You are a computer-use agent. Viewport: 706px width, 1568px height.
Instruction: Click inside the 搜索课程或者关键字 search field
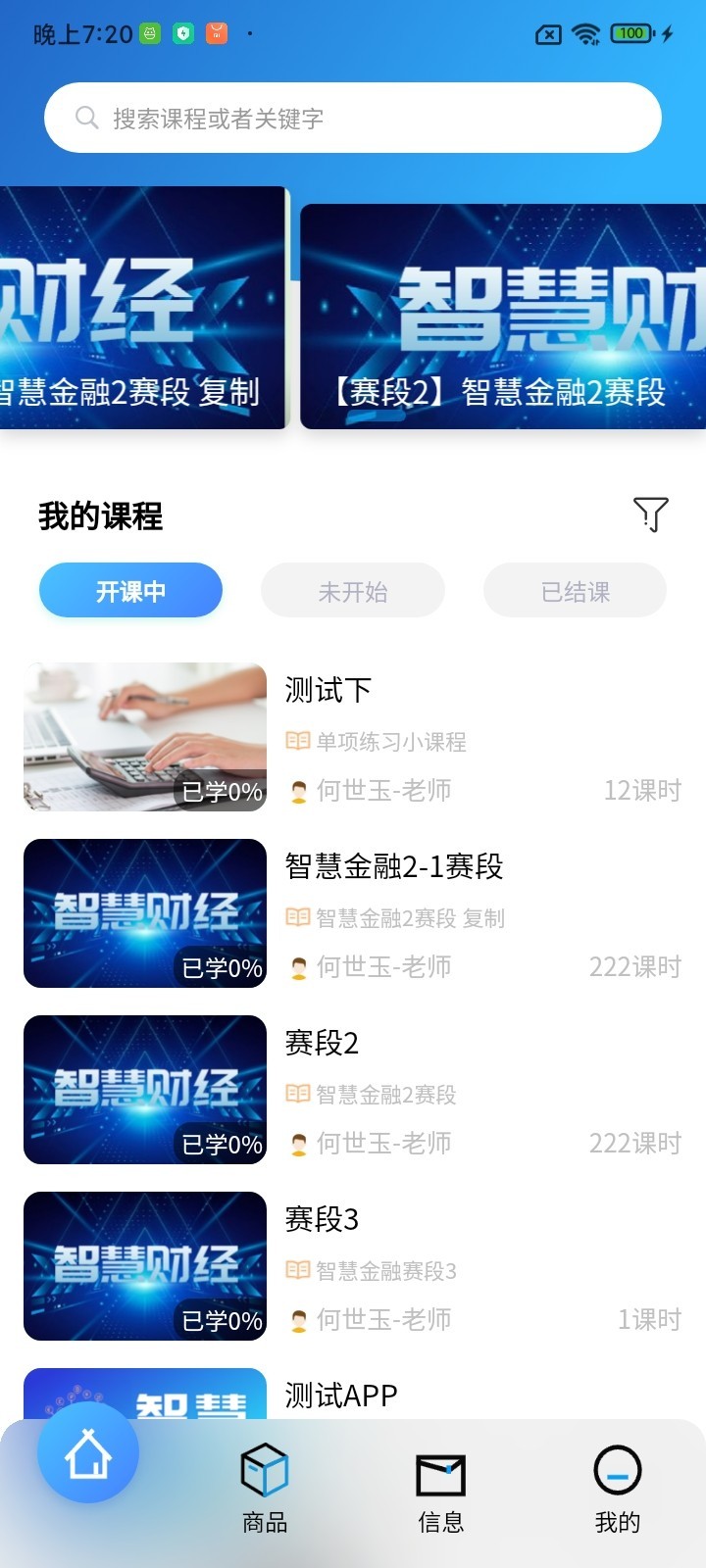pyautogui.click(x=353, y=117)
